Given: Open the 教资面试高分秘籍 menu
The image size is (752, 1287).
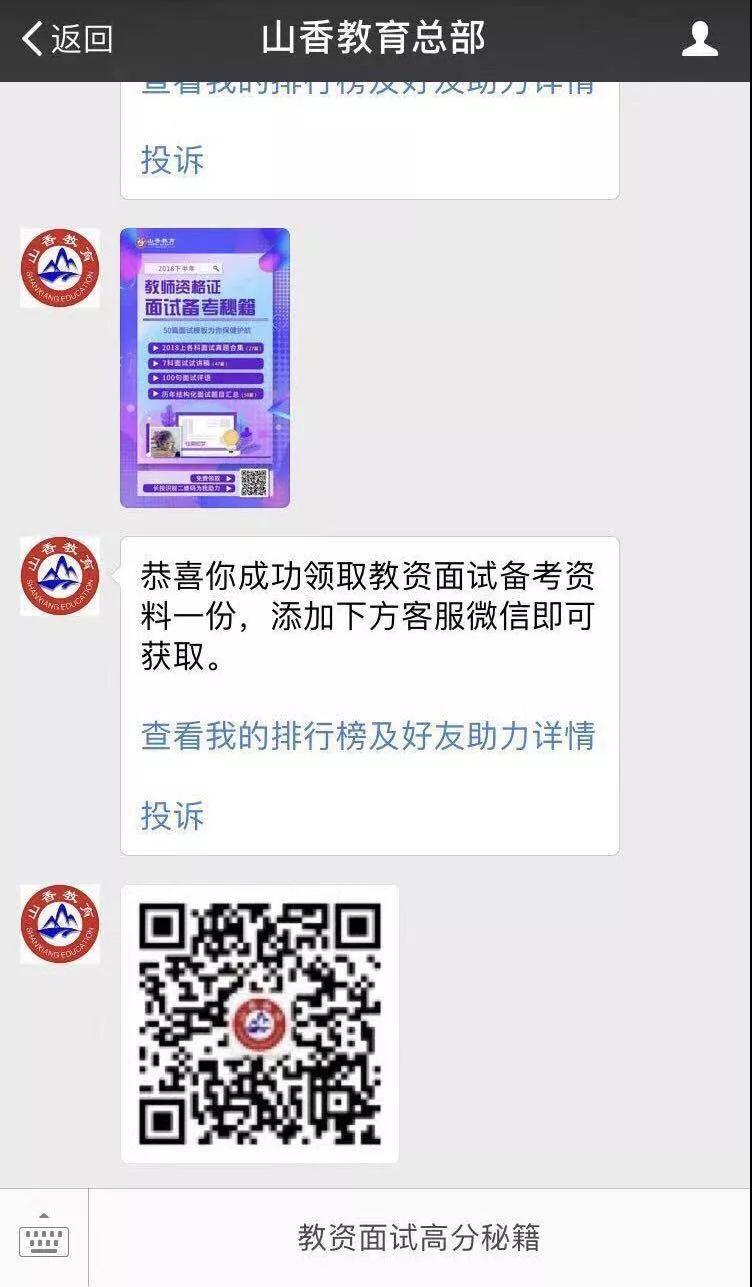Looking at the screenshot, I should click(x=419, y=1238).
